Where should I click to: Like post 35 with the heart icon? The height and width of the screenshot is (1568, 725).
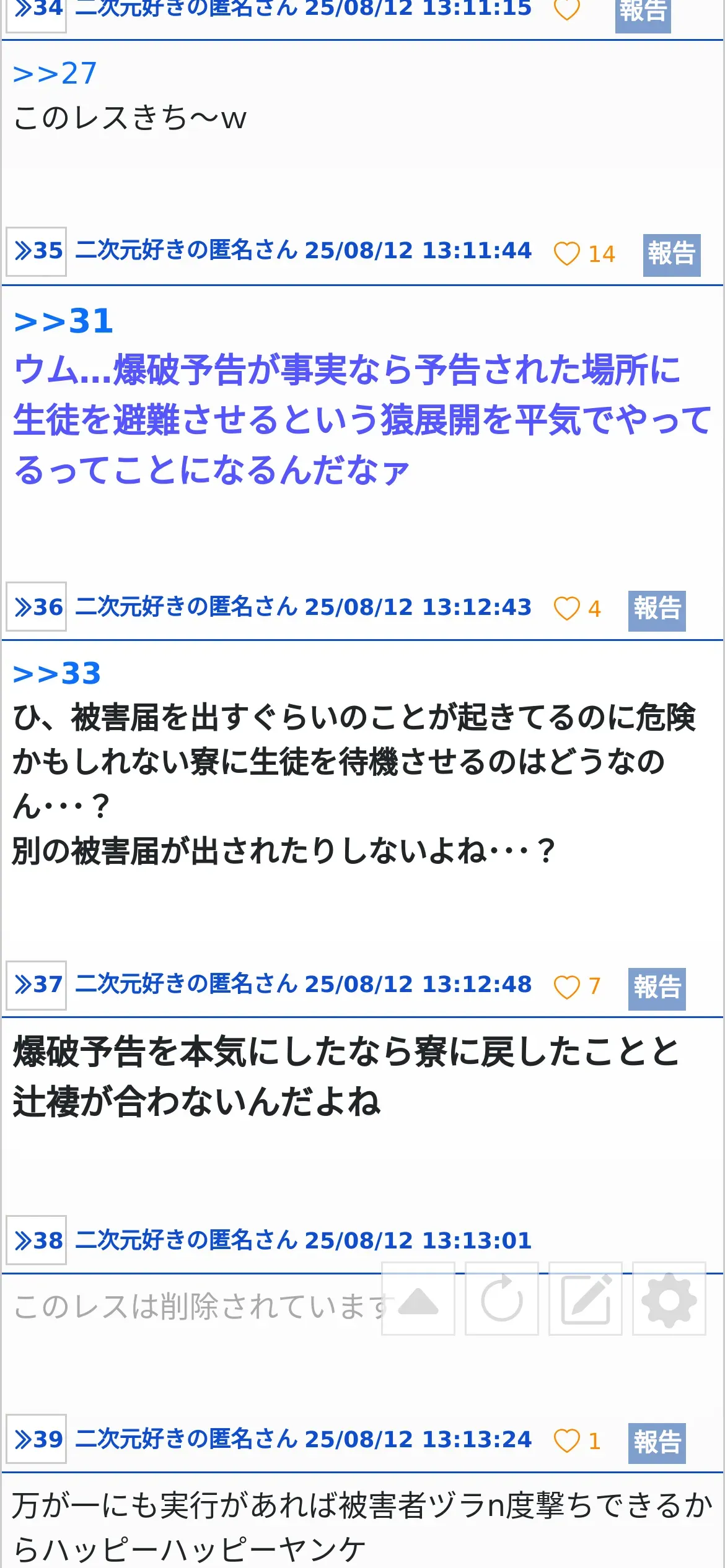pyautogui.click(x=566, y=253)
